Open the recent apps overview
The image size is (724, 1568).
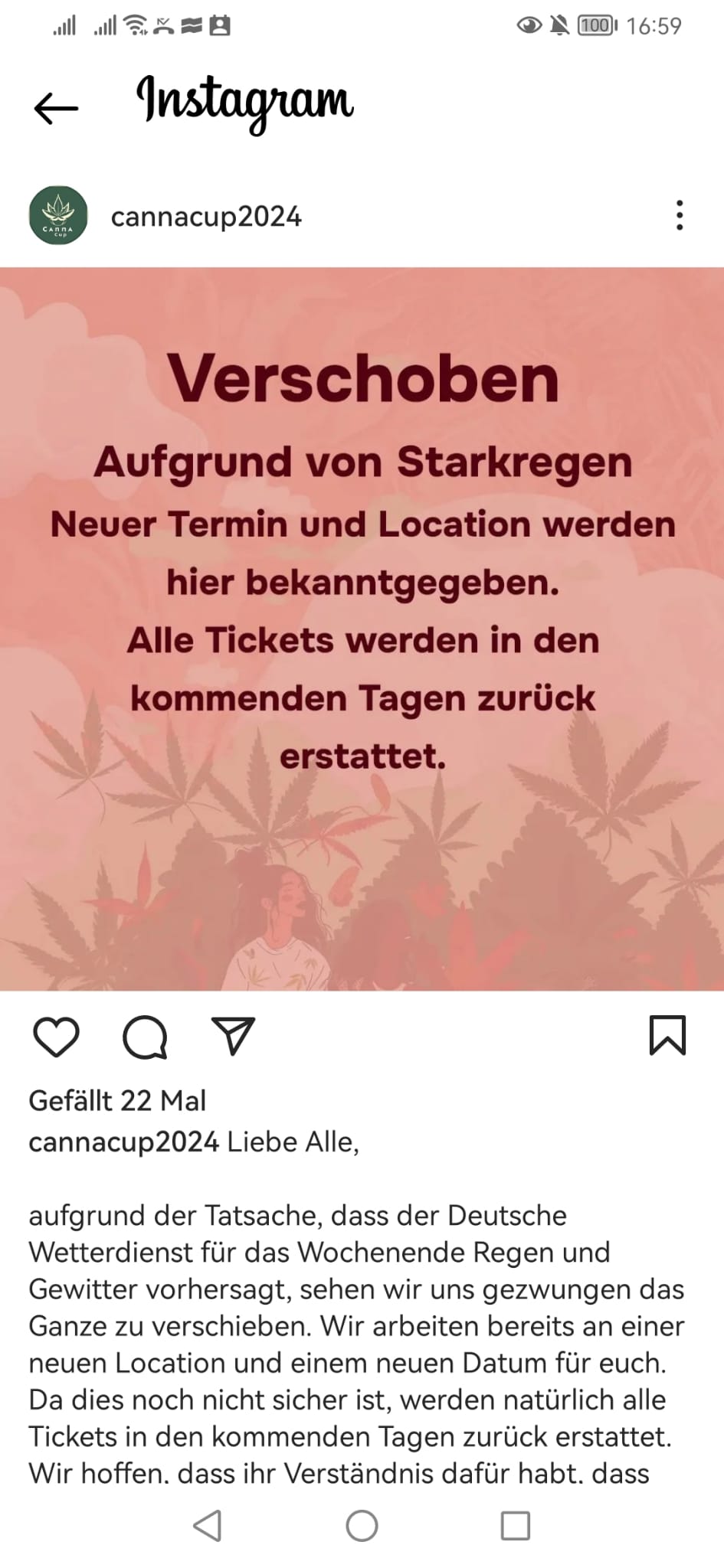pos(515,1525)
